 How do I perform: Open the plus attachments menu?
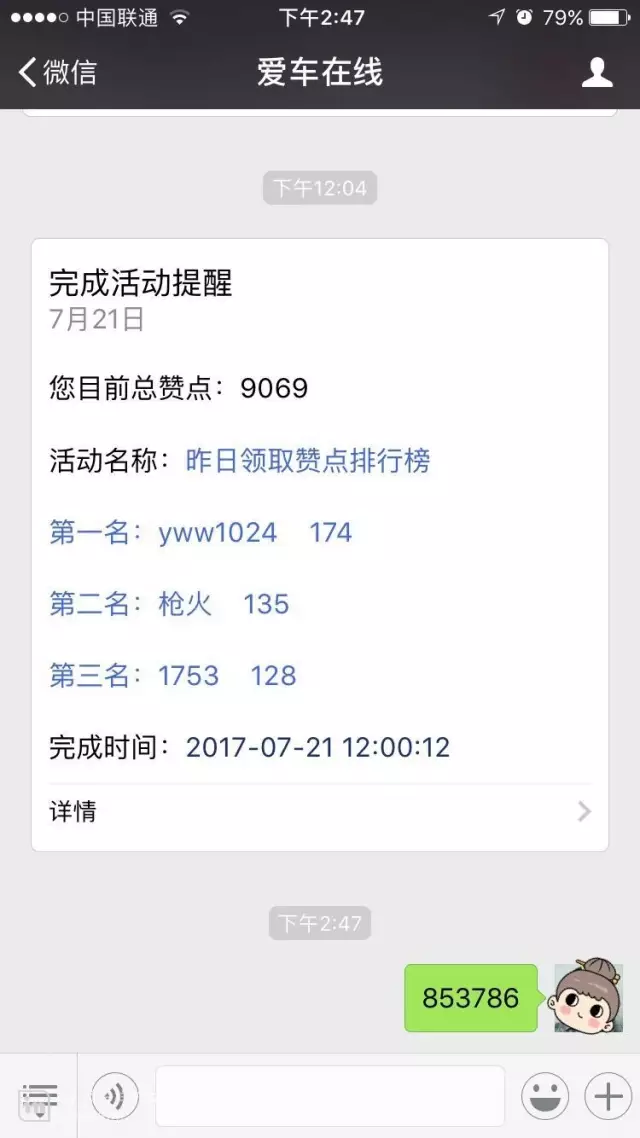(608, 1096)
